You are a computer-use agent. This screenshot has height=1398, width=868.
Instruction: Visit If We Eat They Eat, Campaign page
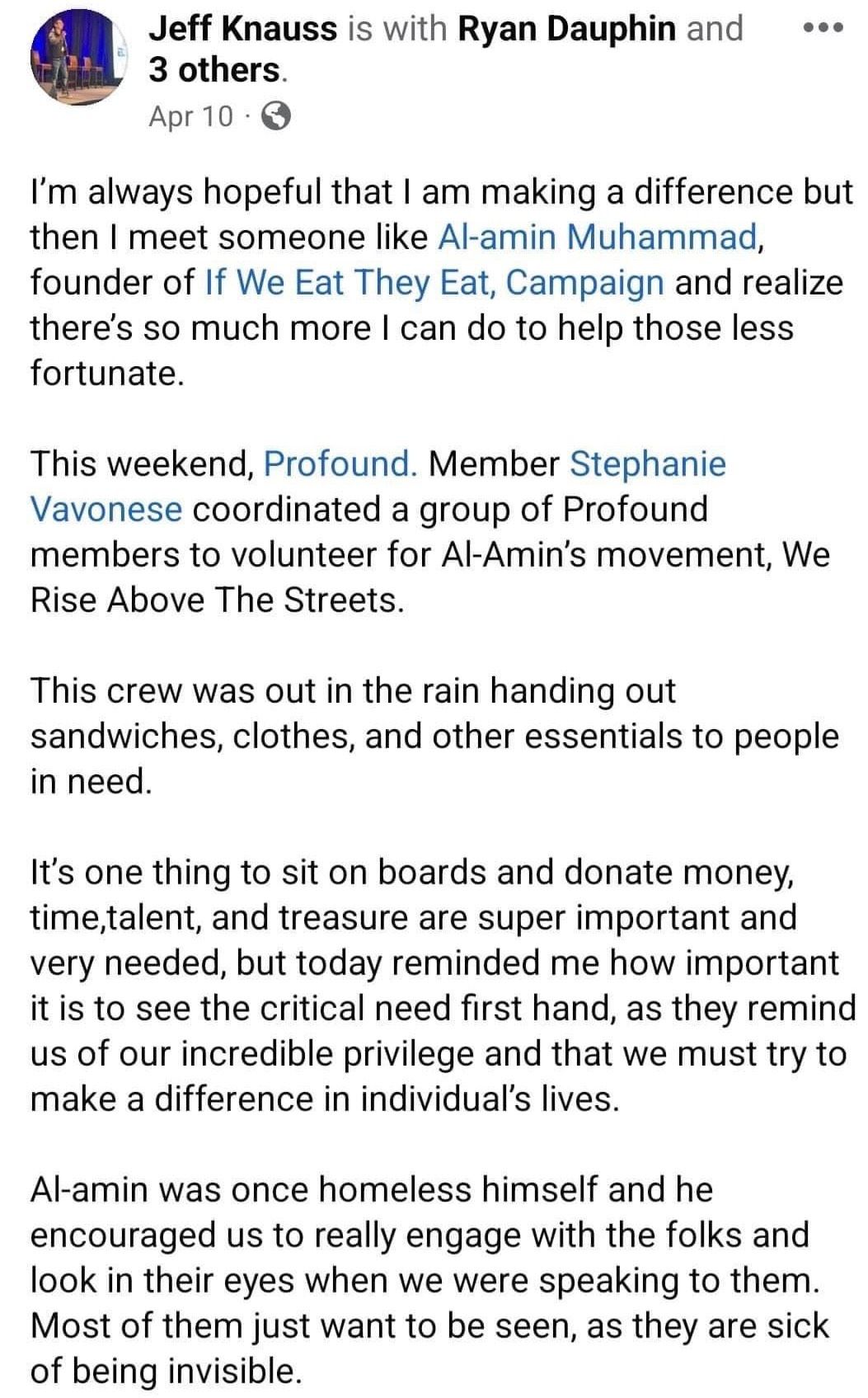coord(434,282)
